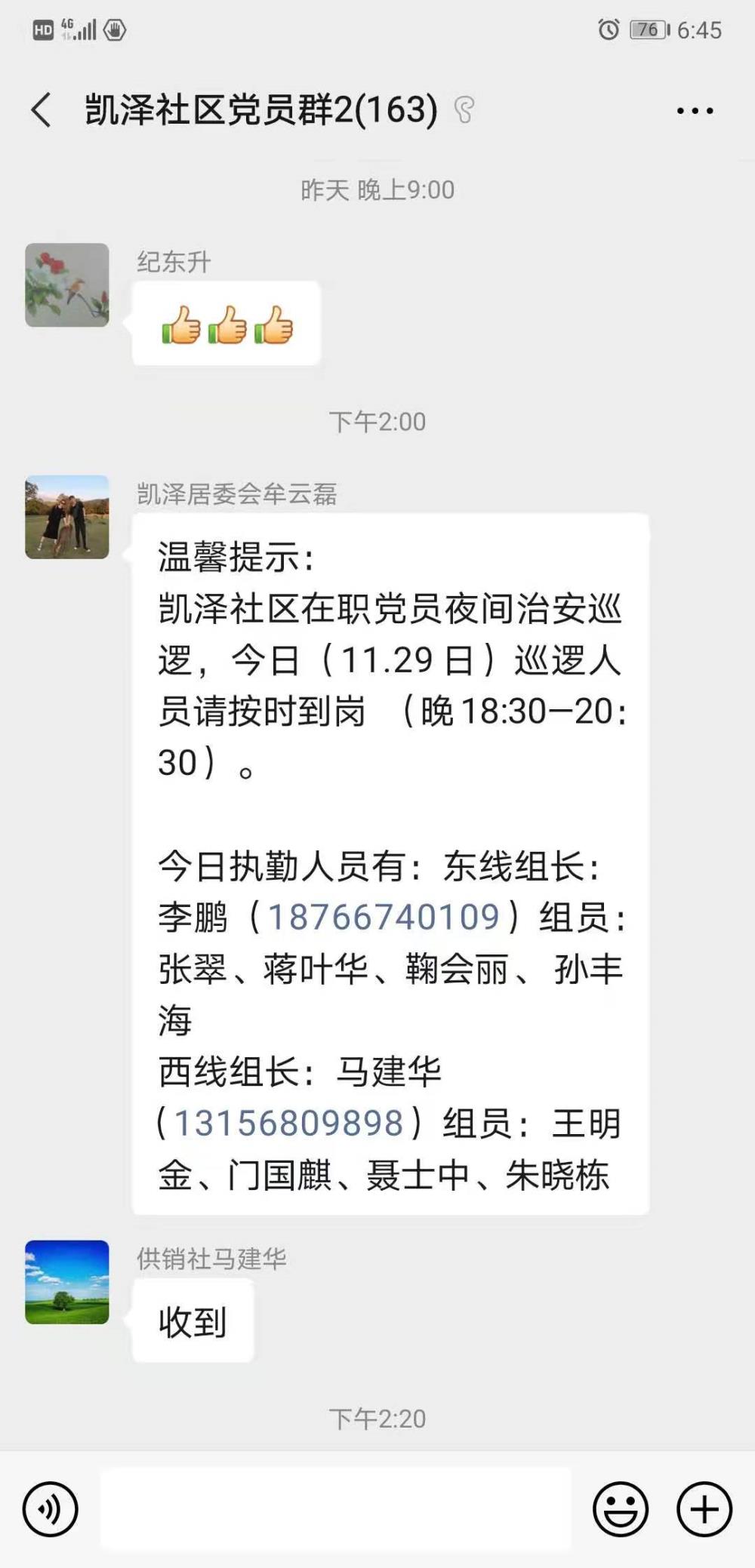Open the emoji sticker panel
755x1568 pixels.
621,1509
